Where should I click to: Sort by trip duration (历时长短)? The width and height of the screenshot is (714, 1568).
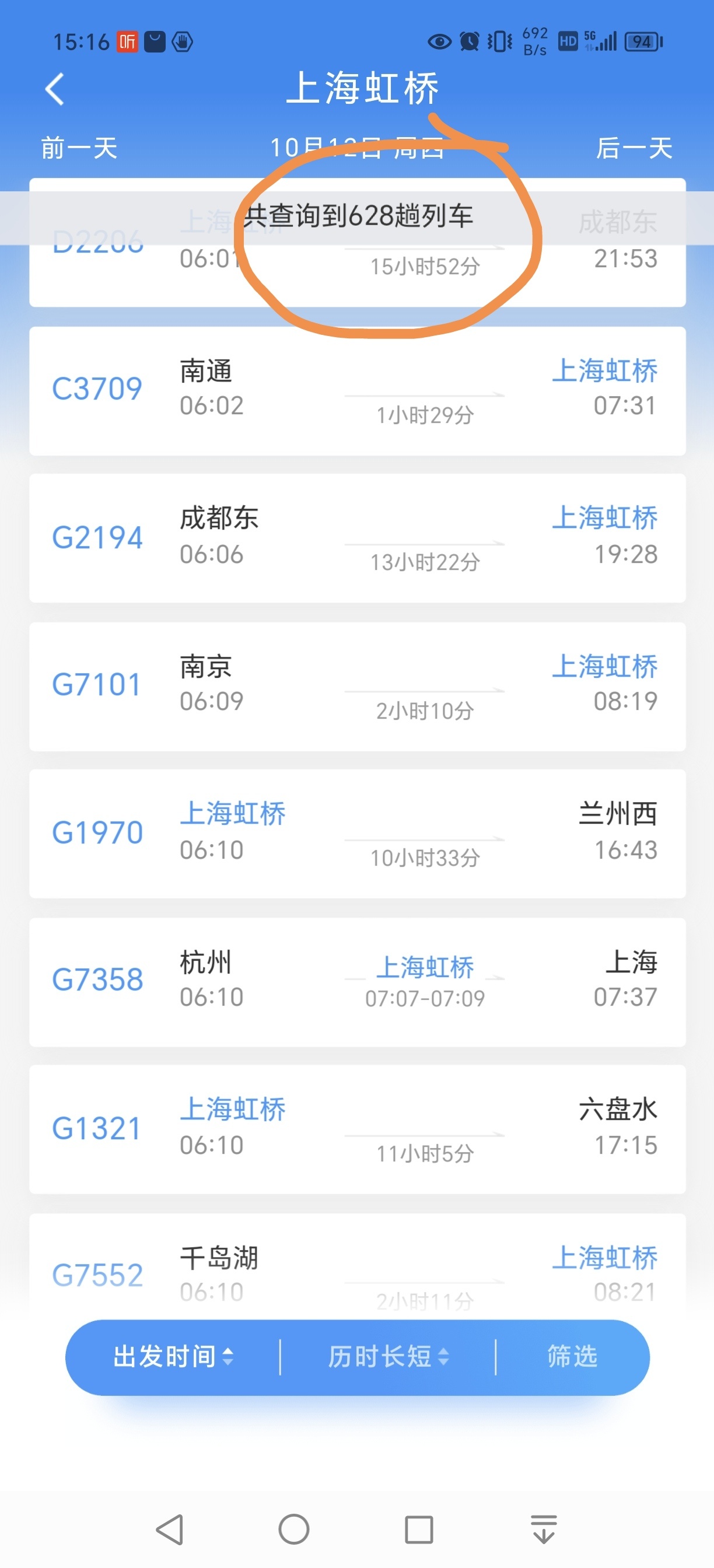tap(388, 1357)
